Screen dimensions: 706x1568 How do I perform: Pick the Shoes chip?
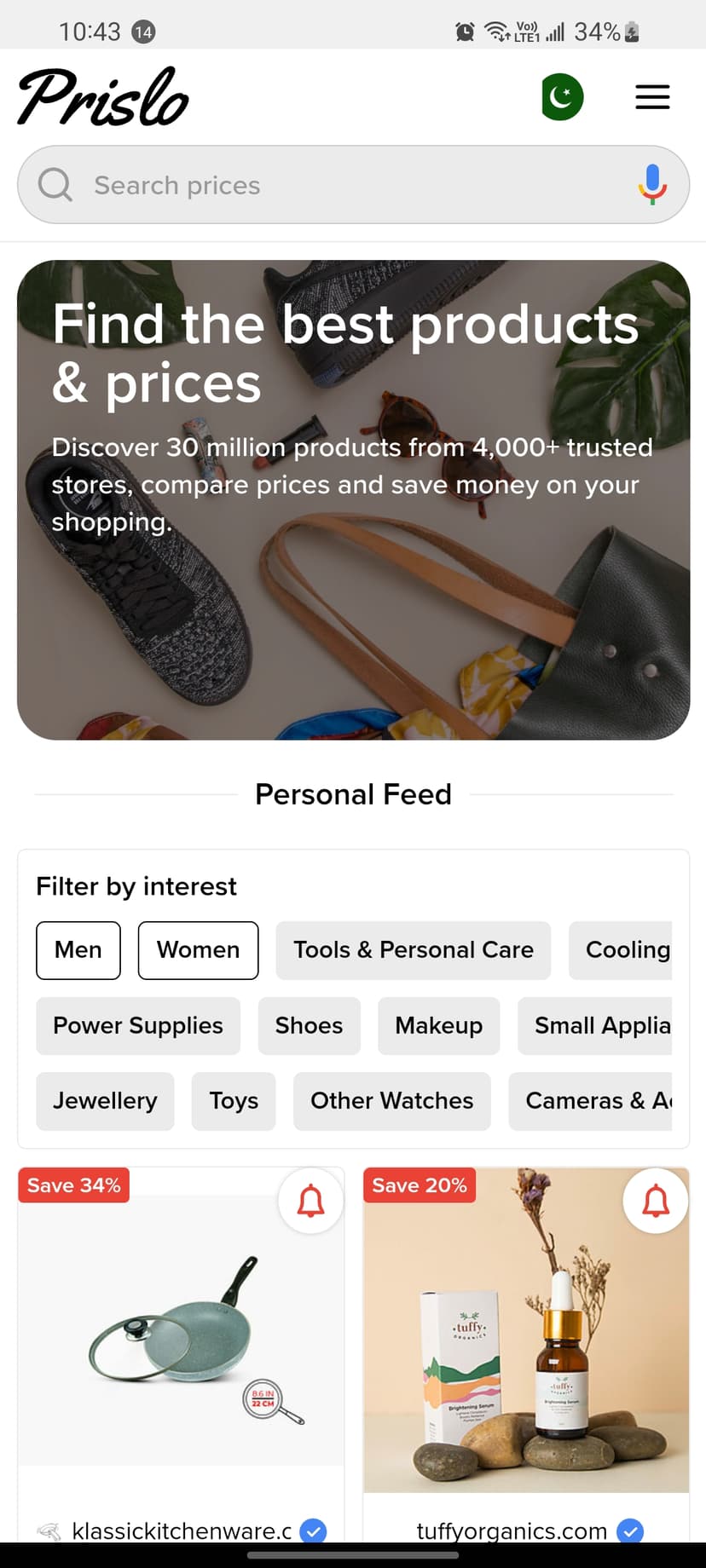point(309,1026)
